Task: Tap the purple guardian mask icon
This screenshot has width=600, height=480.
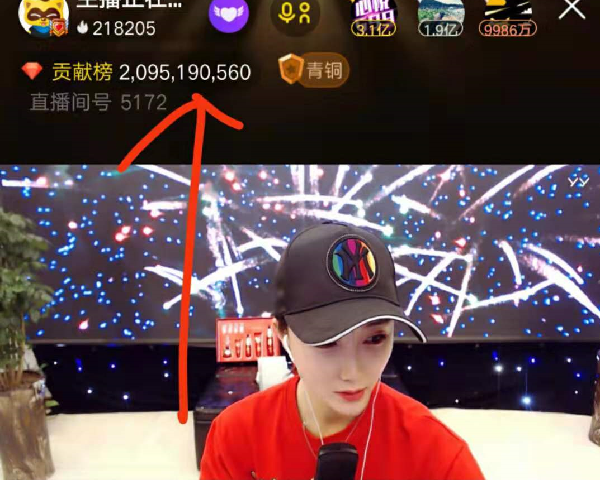Action: pos(228,13)
